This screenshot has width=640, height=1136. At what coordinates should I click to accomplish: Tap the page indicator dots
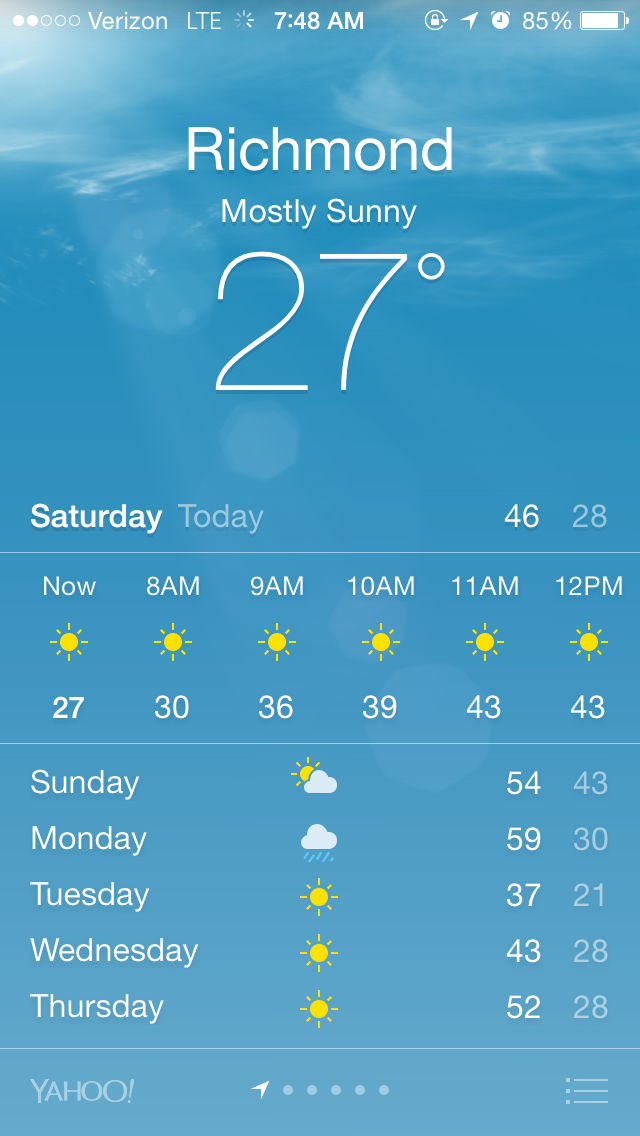point(322,1090)
